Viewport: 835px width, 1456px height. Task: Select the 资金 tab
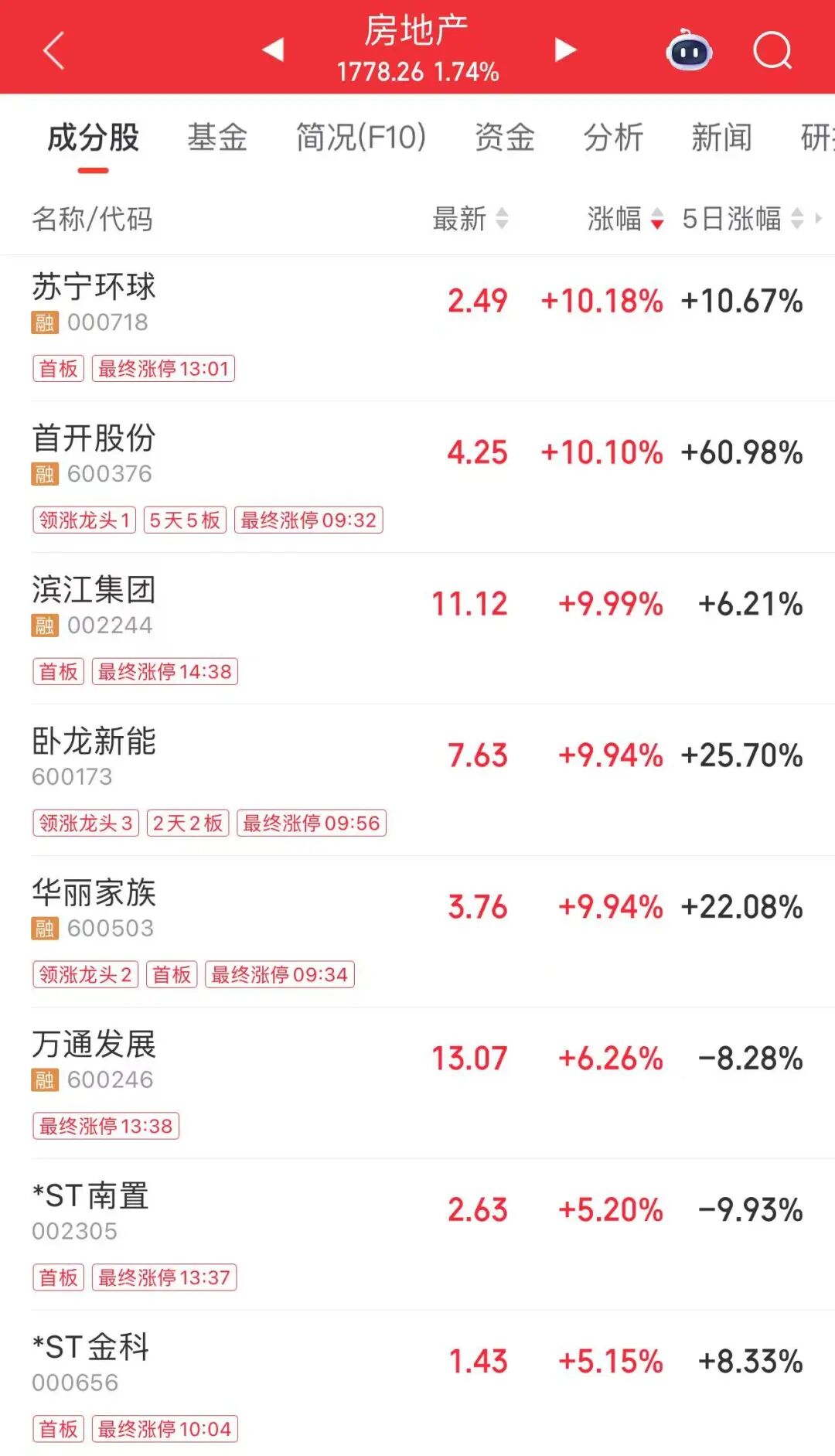(x=505, y=138)
